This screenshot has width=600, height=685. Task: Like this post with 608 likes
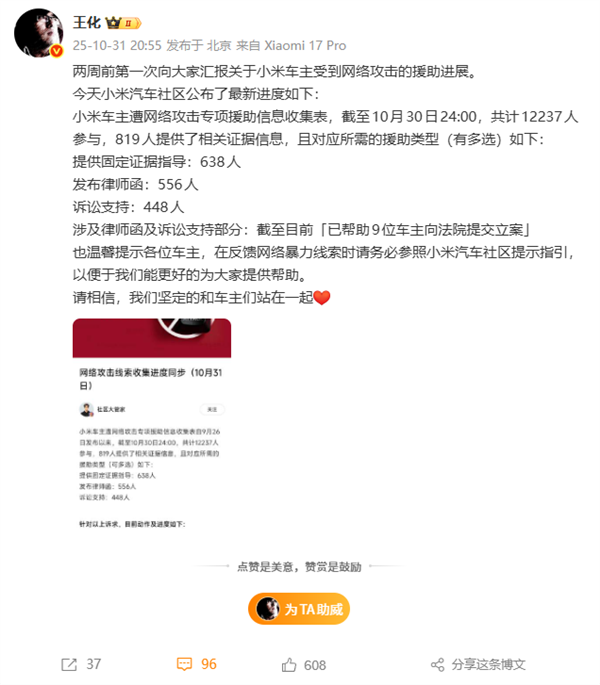coord(303,664)
